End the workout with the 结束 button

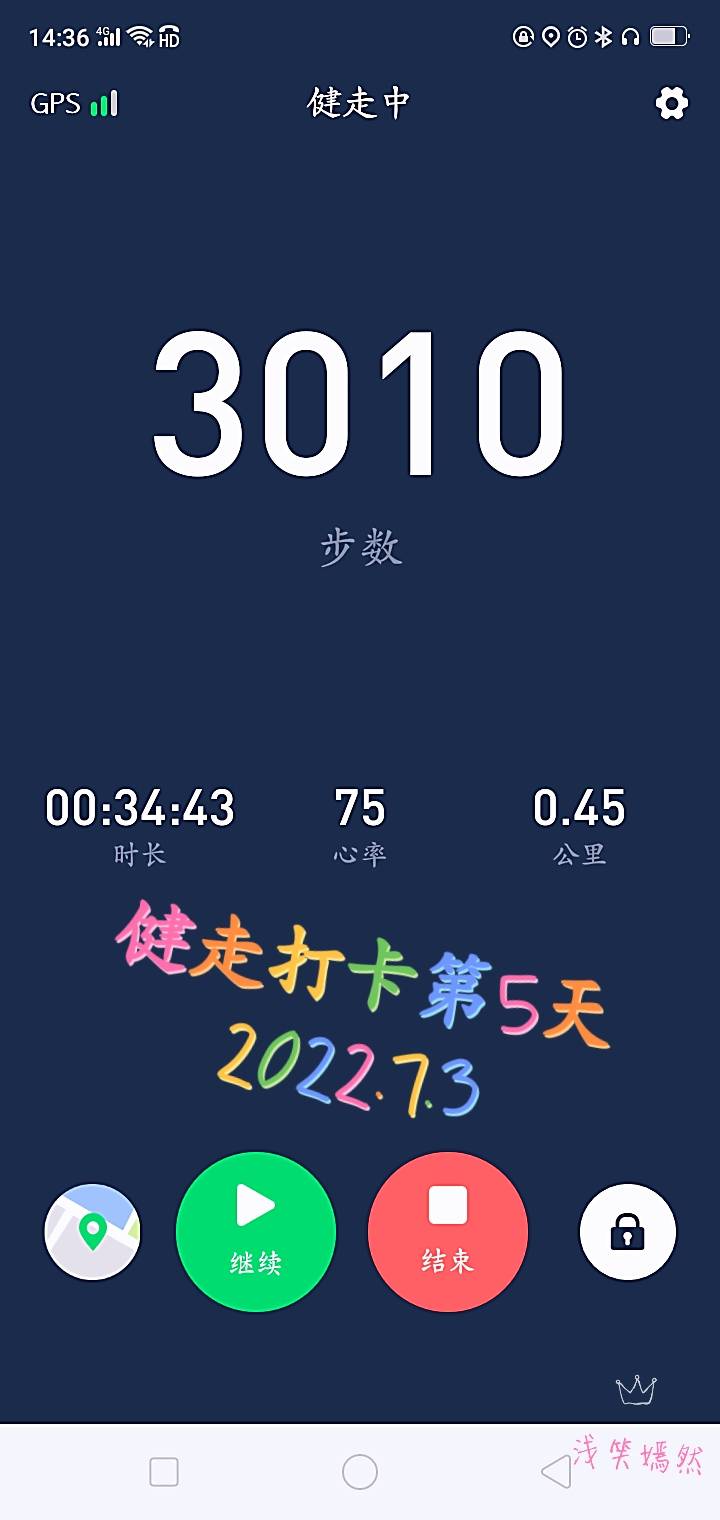point(447,1233)
